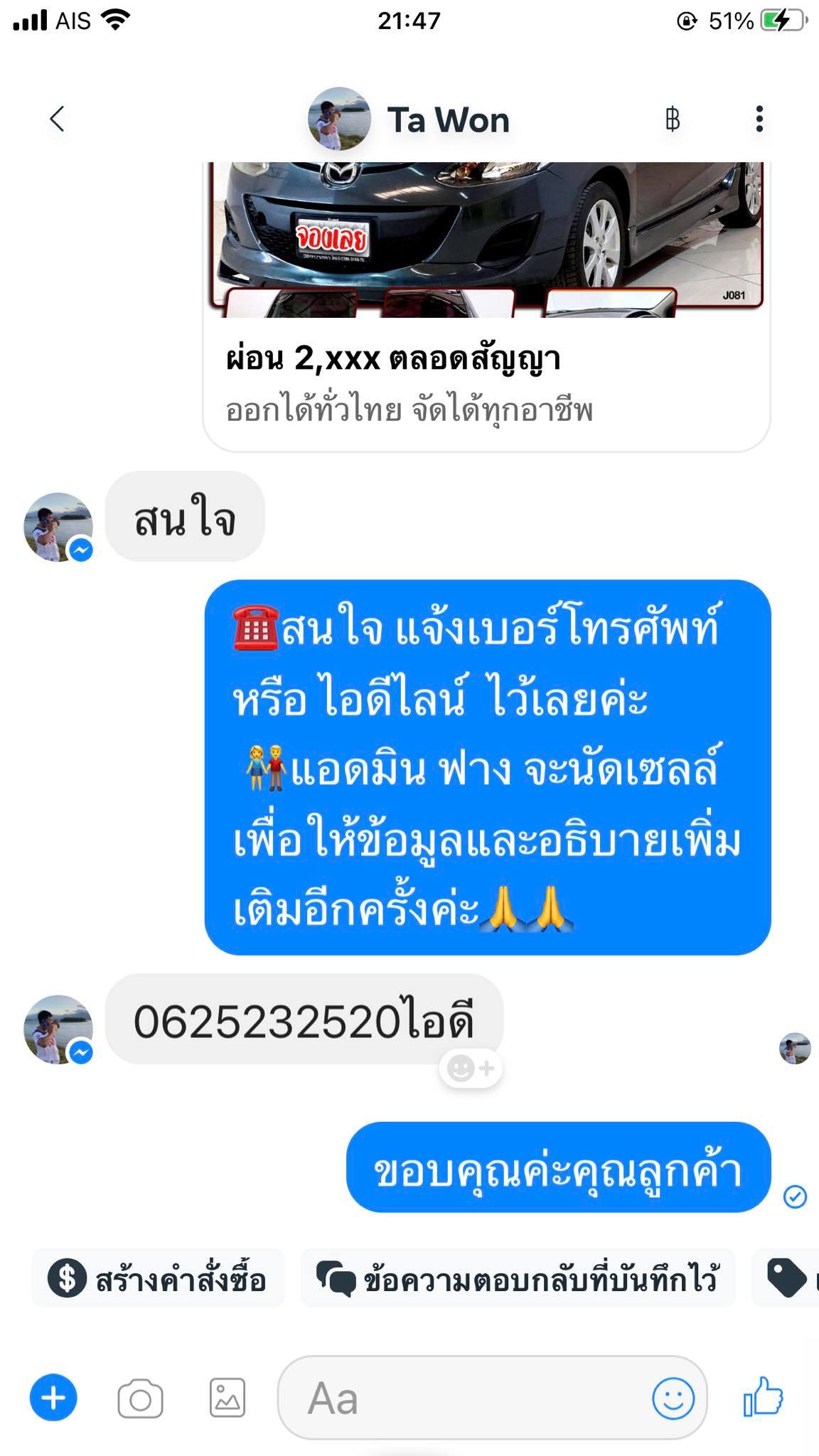Launch the camera to take a photo

140,1399
